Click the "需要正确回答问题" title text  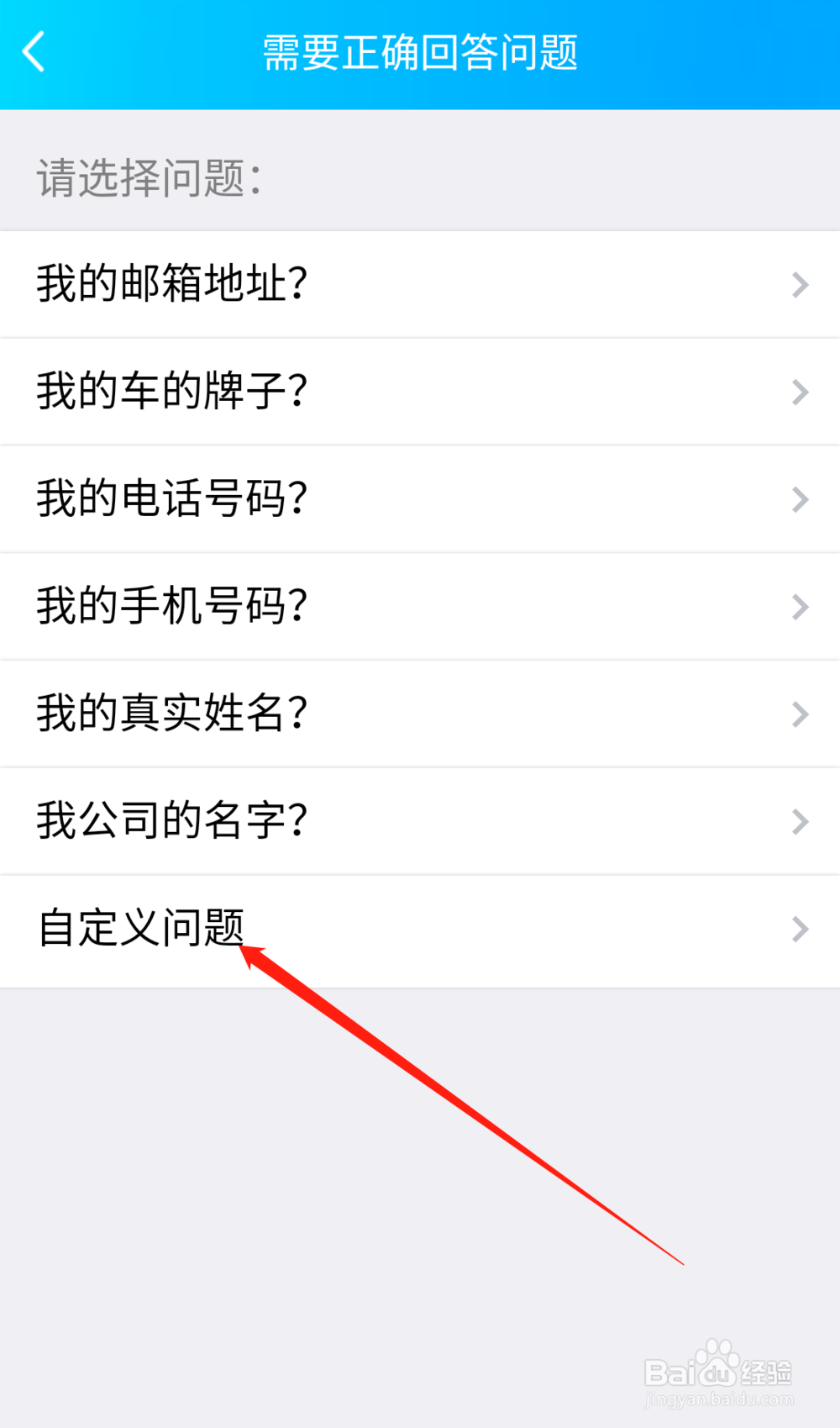click(419, 51)
